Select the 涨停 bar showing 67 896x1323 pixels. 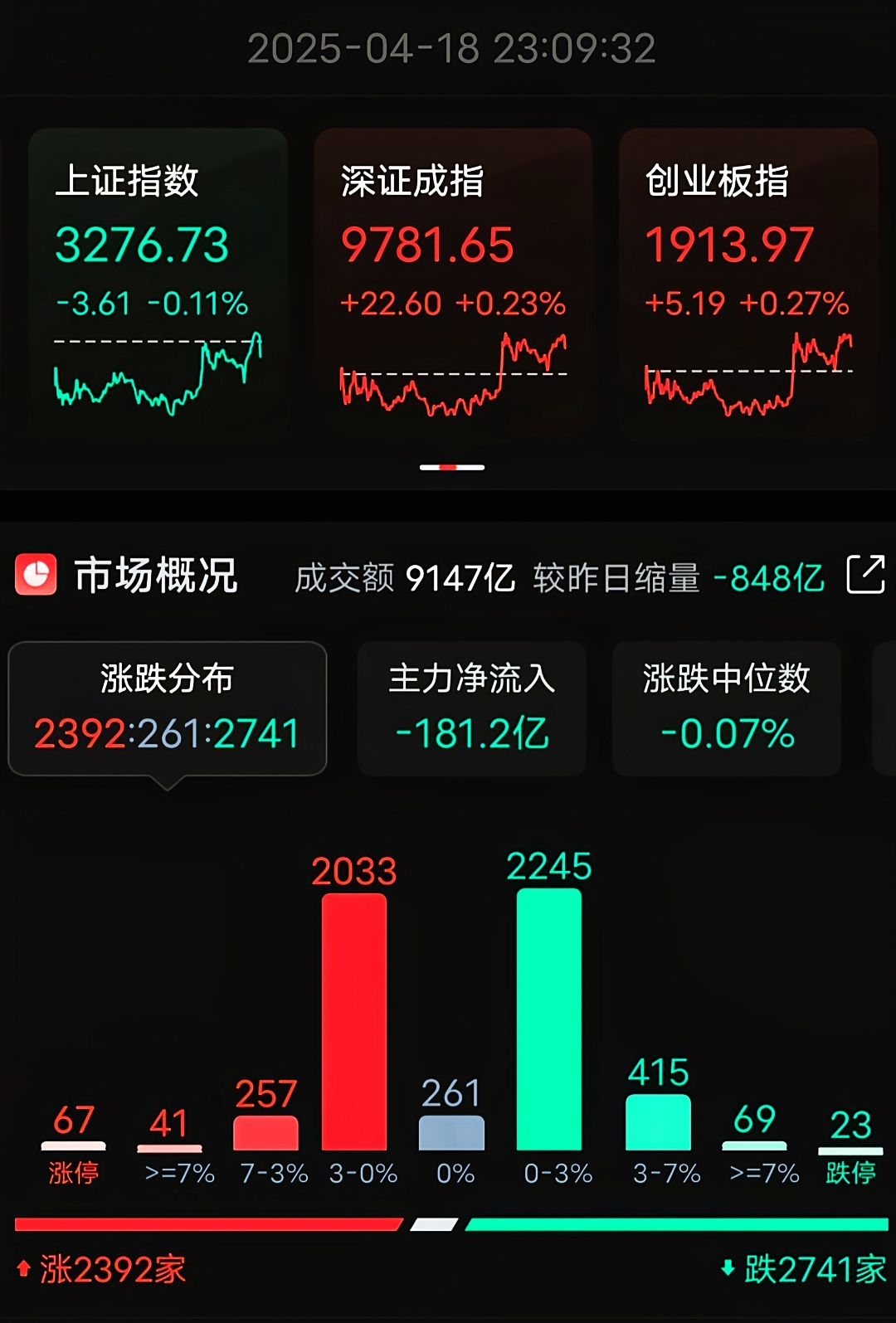tap(73, 1146)
